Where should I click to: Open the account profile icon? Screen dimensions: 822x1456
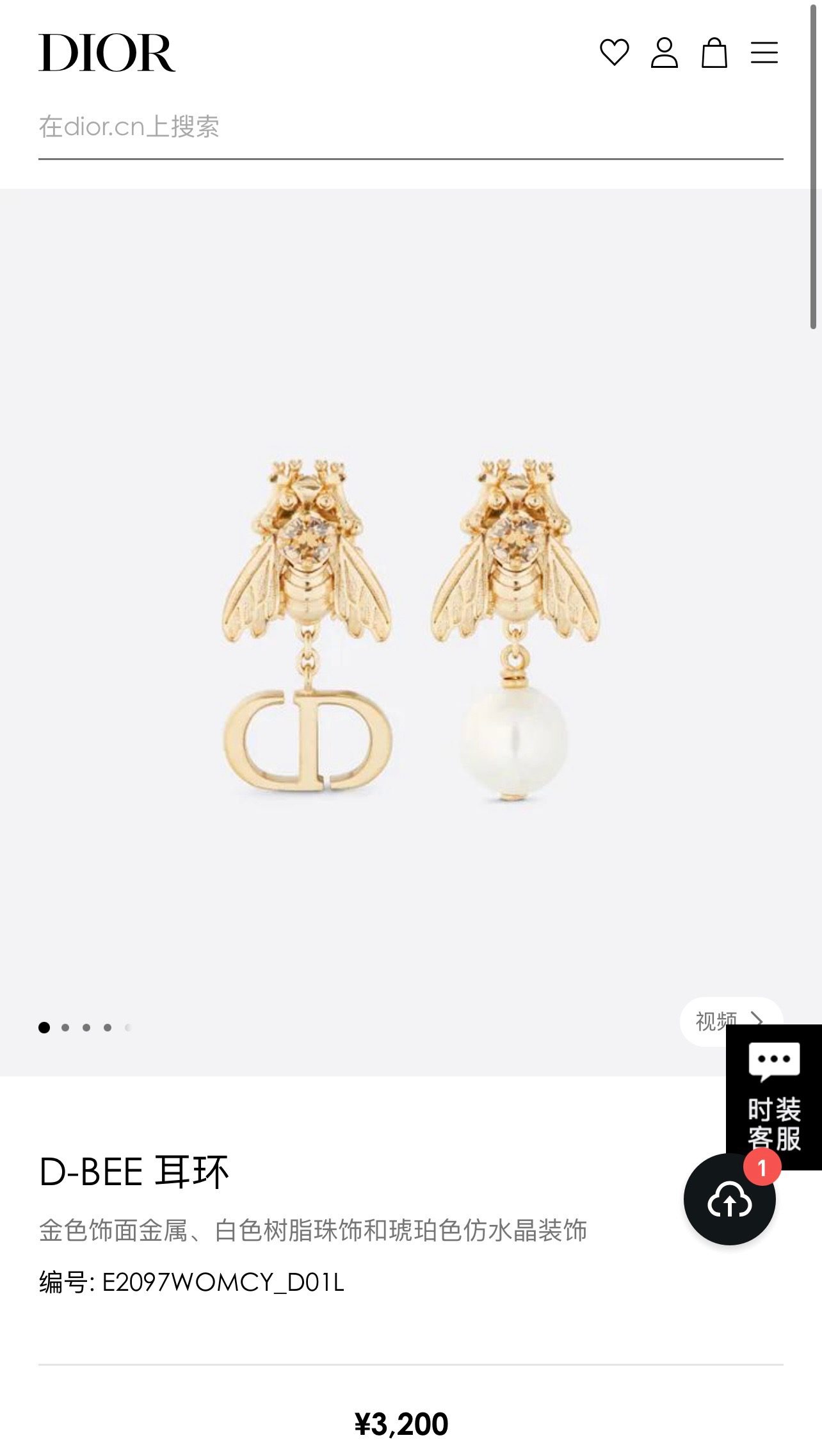point(664,53)
